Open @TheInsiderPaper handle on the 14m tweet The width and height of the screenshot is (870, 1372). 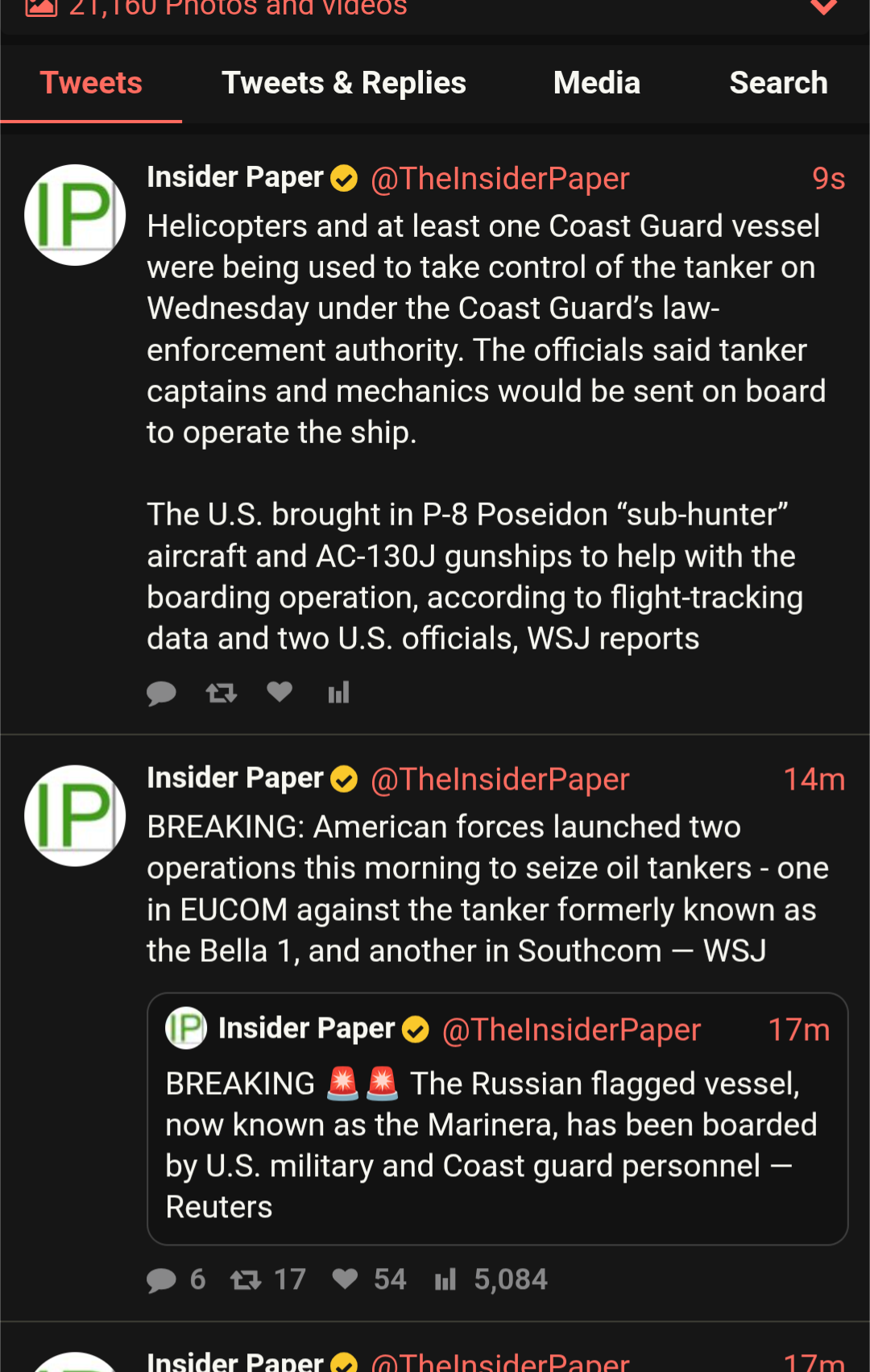coord(499,780)
